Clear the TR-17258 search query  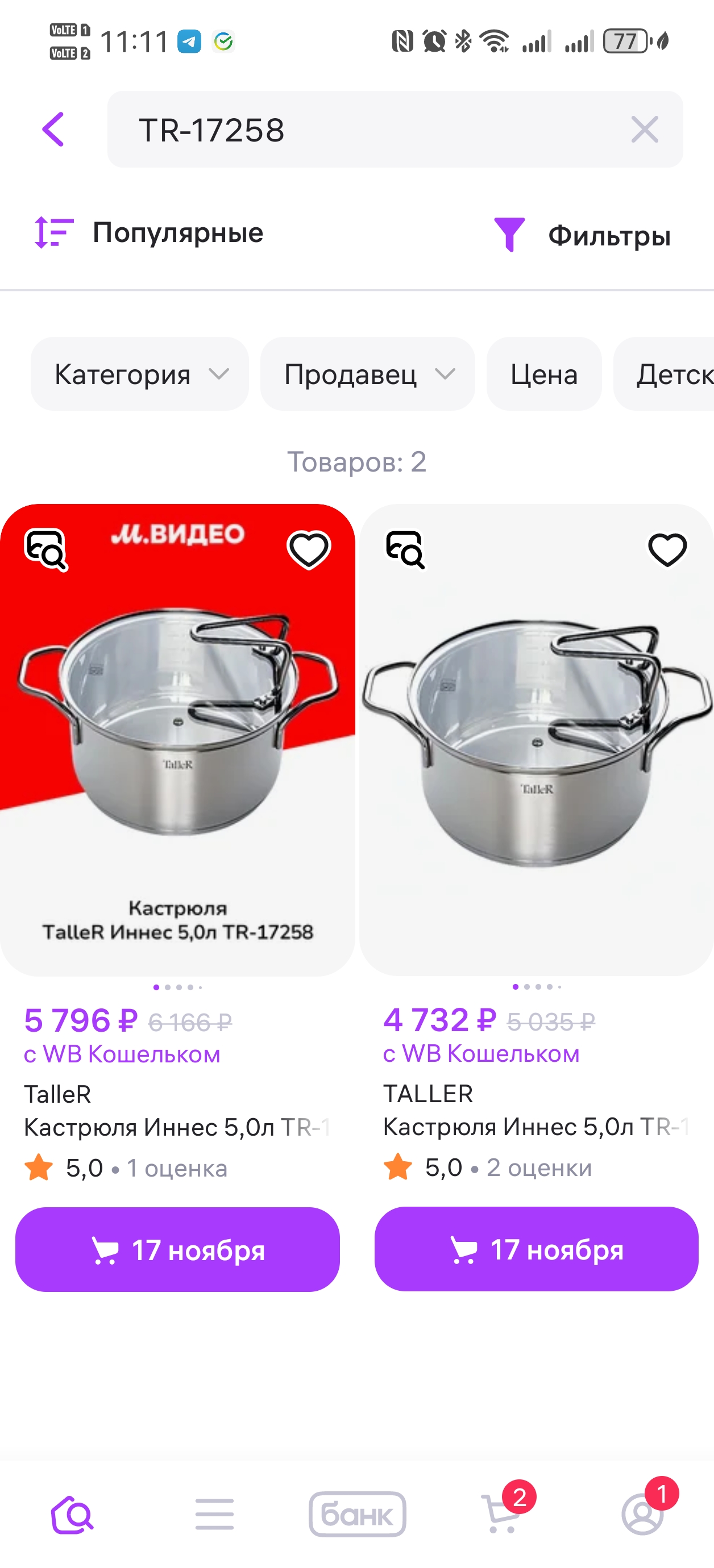point(644,130)
